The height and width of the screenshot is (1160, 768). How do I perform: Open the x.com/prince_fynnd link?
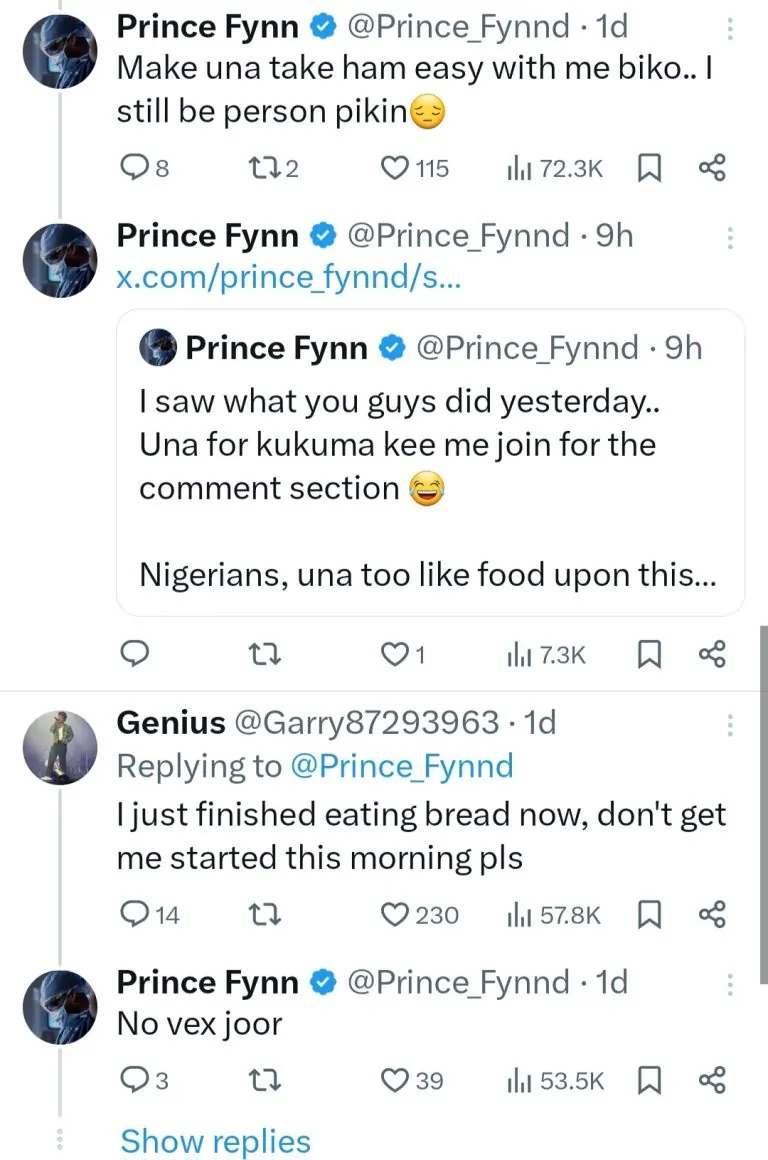pyautogui.click(x=289, y=278)
